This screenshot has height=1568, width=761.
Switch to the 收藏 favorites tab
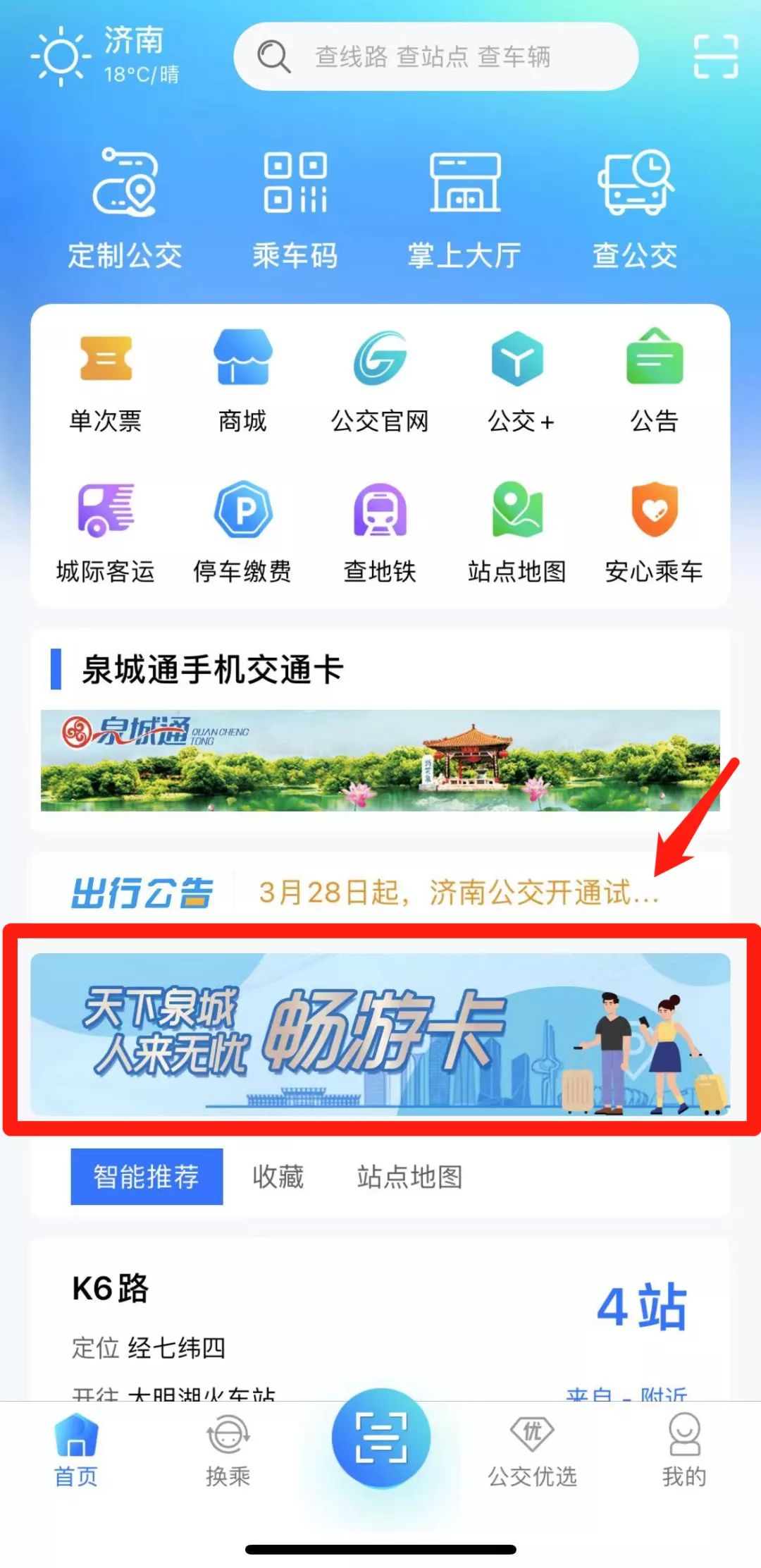pyautogui.click(x=278, y=1177)
